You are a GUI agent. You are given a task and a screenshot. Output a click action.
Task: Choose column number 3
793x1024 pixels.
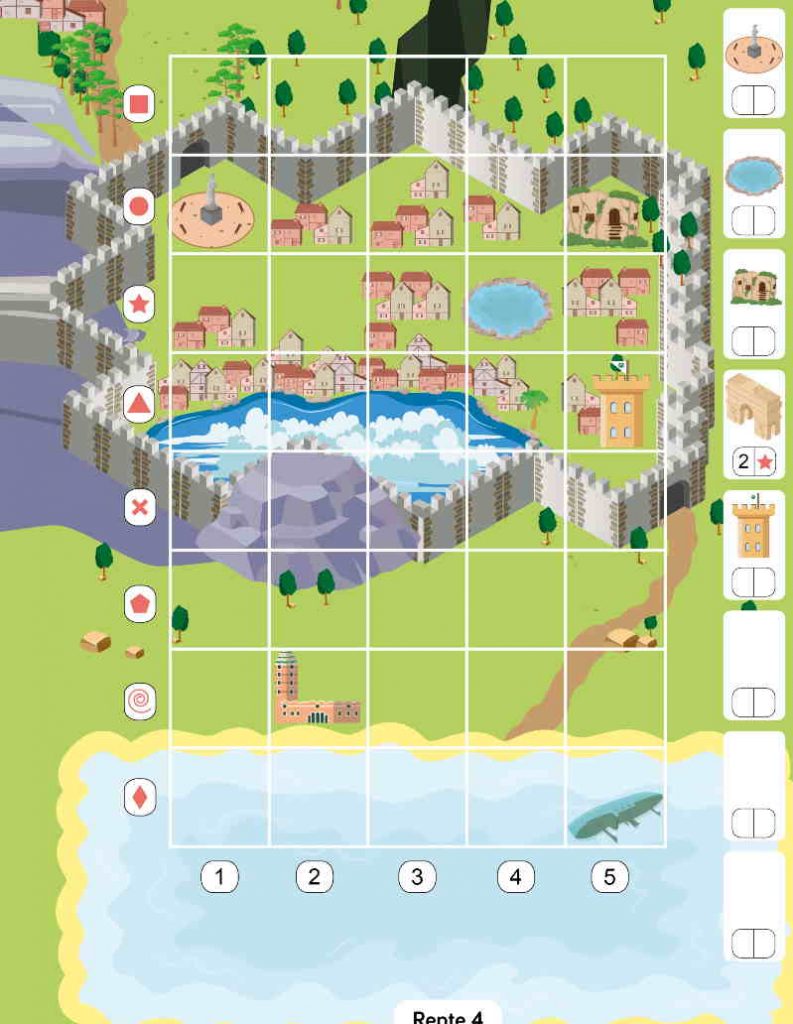click(x=417, y=877)
